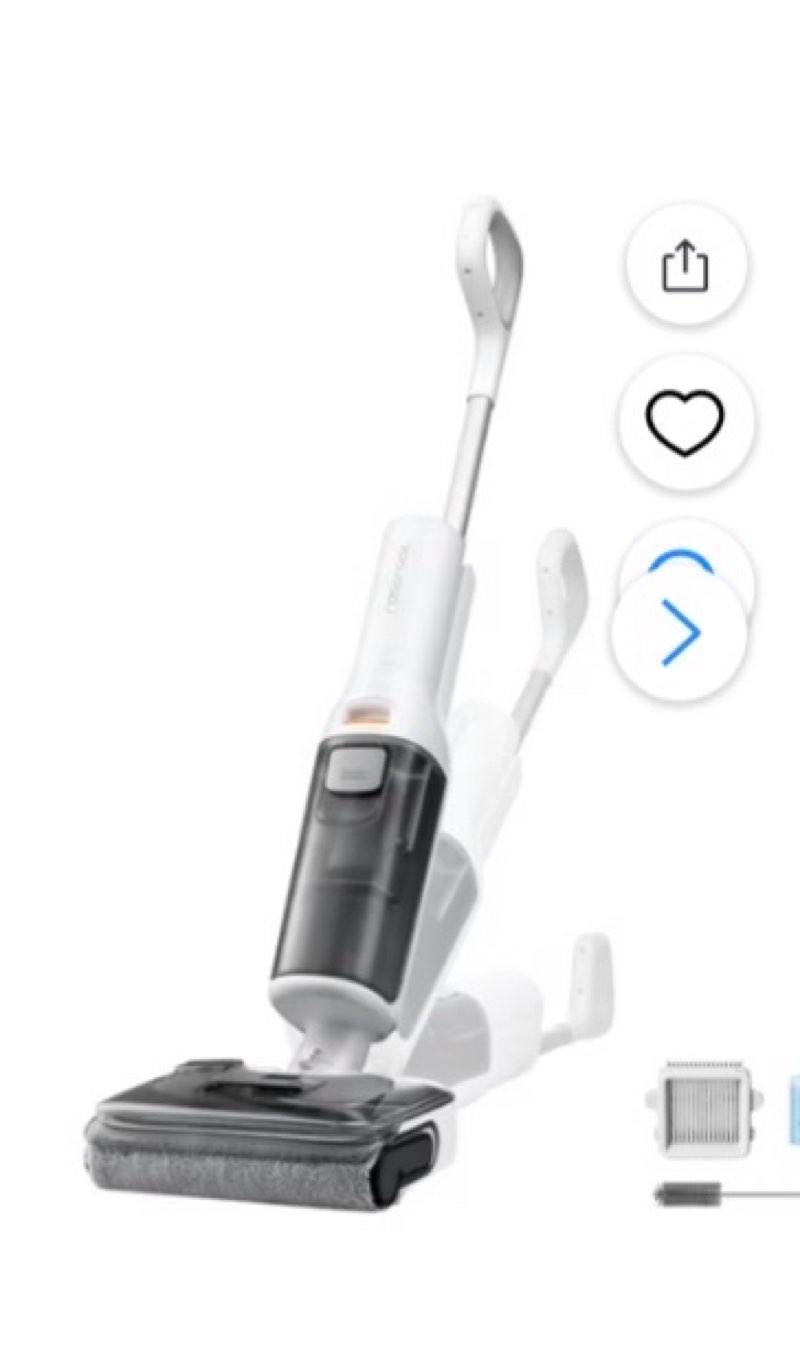Image resolution: width=800 pixels, height=1365 pixels.
Task: Share this vacuum cleaner product
Action: pyautogui.click(x=686, y=265)
